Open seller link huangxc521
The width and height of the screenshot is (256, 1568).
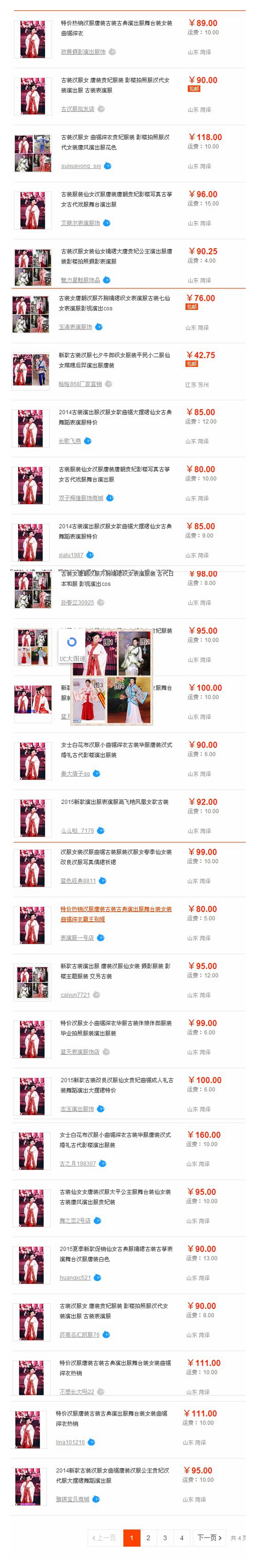[75, 1278]
